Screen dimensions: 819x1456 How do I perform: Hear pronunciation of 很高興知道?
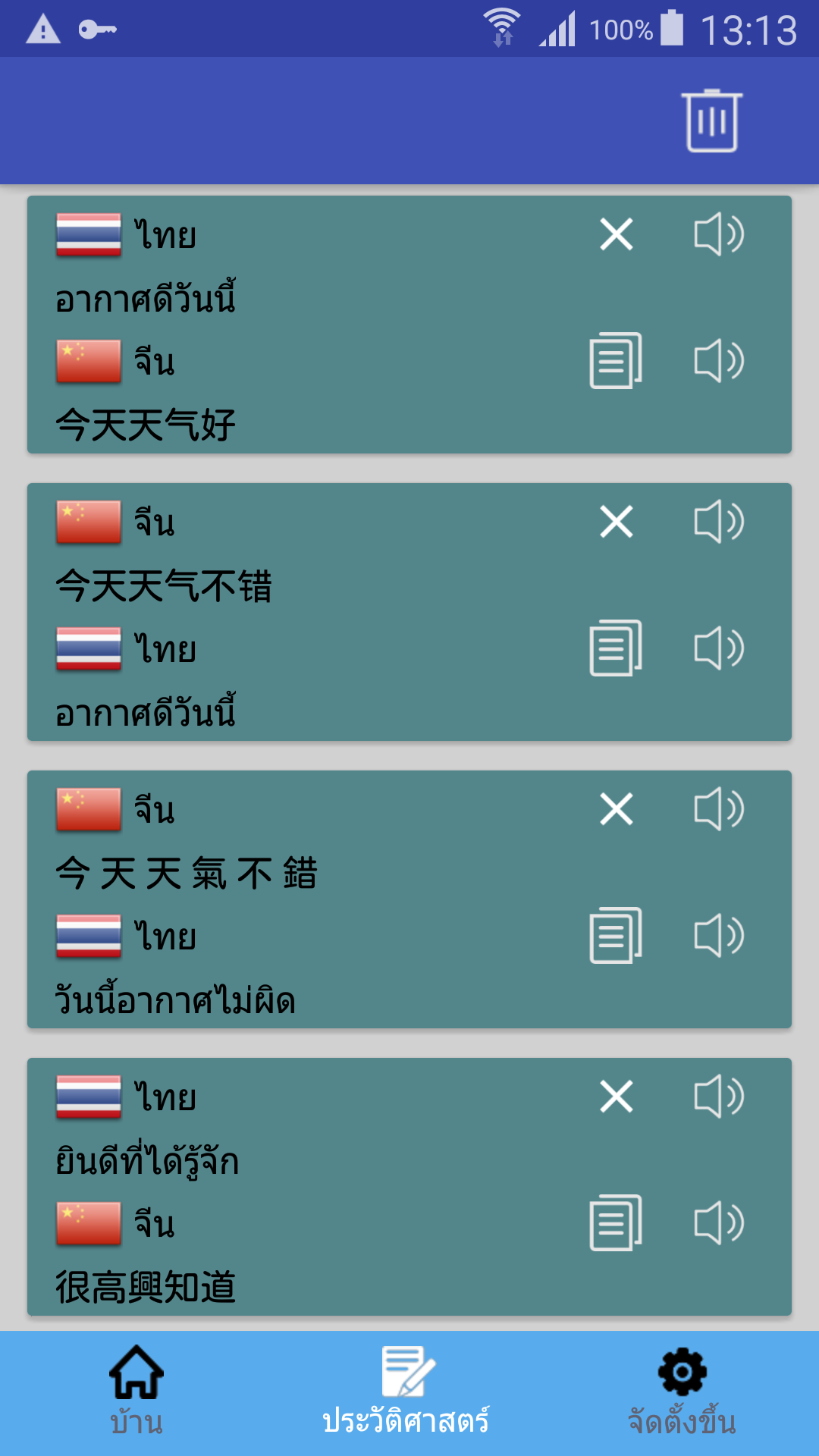coord(719,1223)
